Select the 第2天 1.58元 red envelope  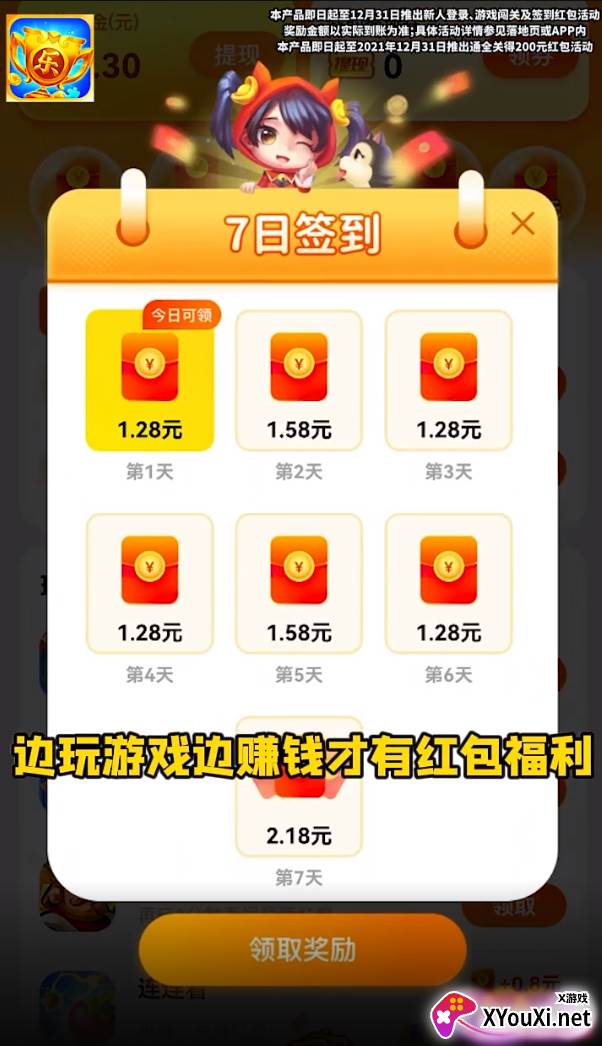(x=298, y=381)
